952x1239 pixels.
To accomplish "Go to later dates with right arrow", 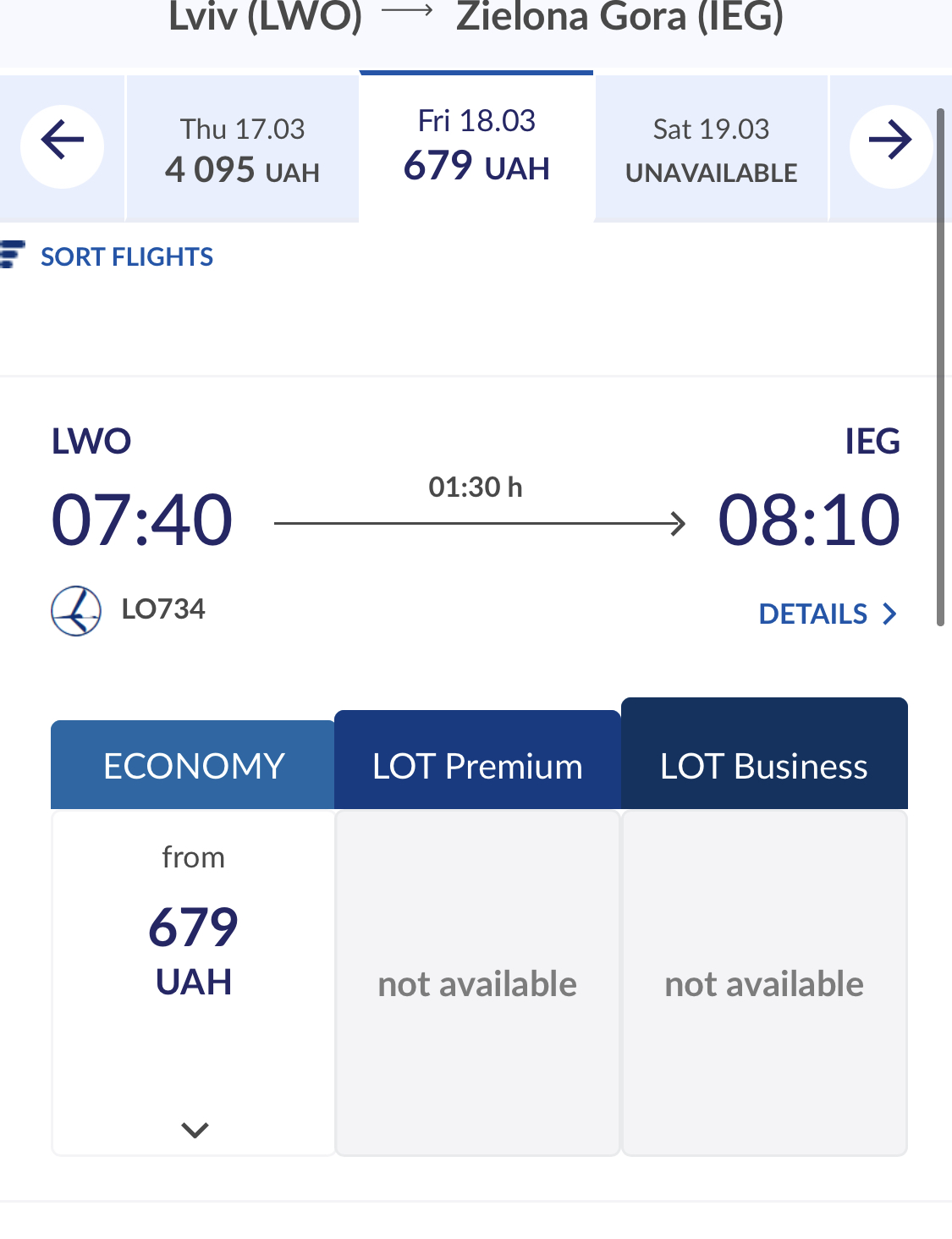I will pos(890,146).
